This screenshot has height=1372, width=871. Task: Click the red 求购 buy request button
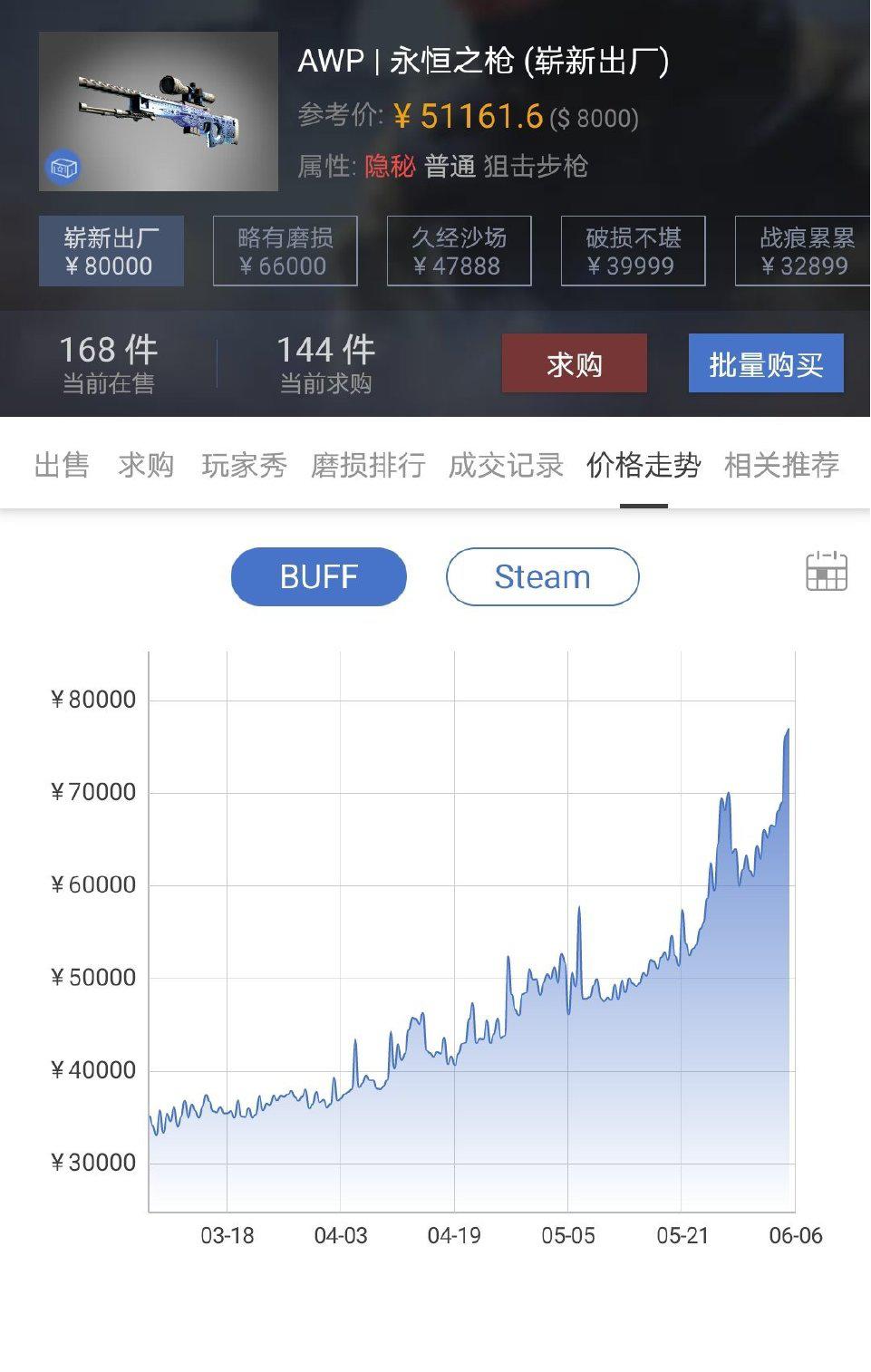tap(575, 362)
